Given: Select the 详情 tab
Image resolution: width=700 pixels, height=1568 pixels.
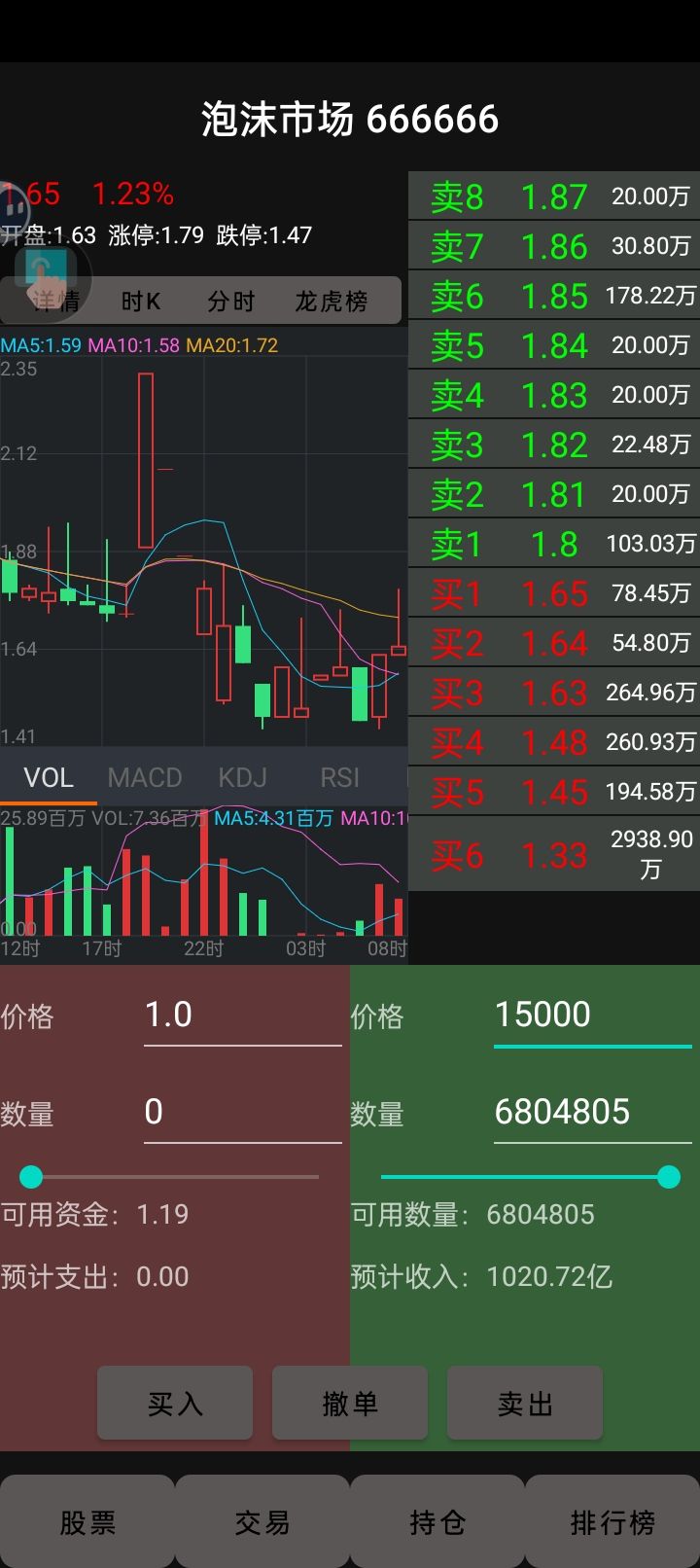Looking at the screenshot, I should pyautogui.click(x=55, y=301).
